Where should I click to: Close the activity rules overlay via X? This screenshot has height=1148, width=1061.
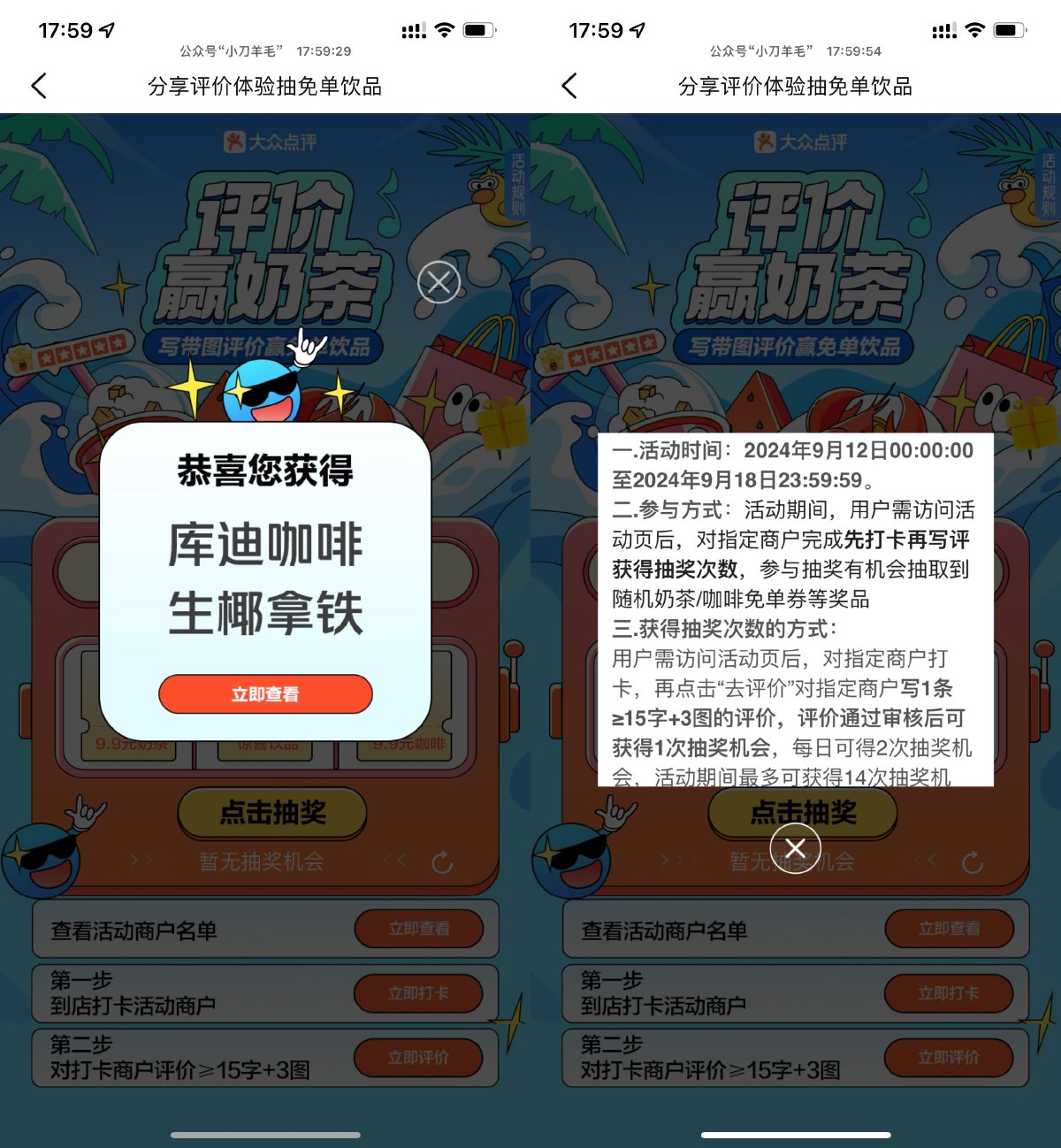click(x=794, y=848)
